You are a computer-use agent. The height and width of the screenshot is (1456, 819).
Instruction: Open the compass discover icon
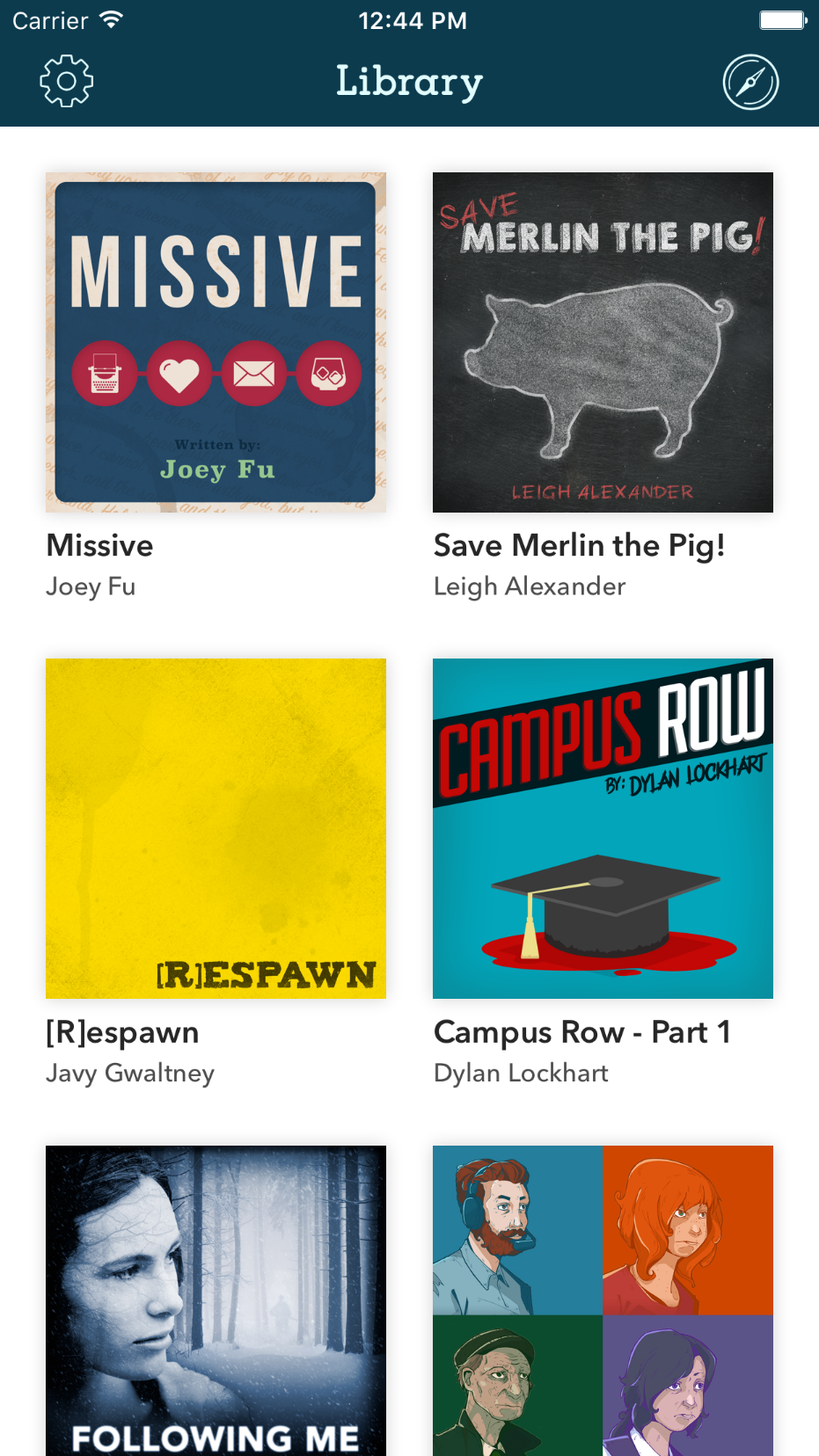pos(750,83)
